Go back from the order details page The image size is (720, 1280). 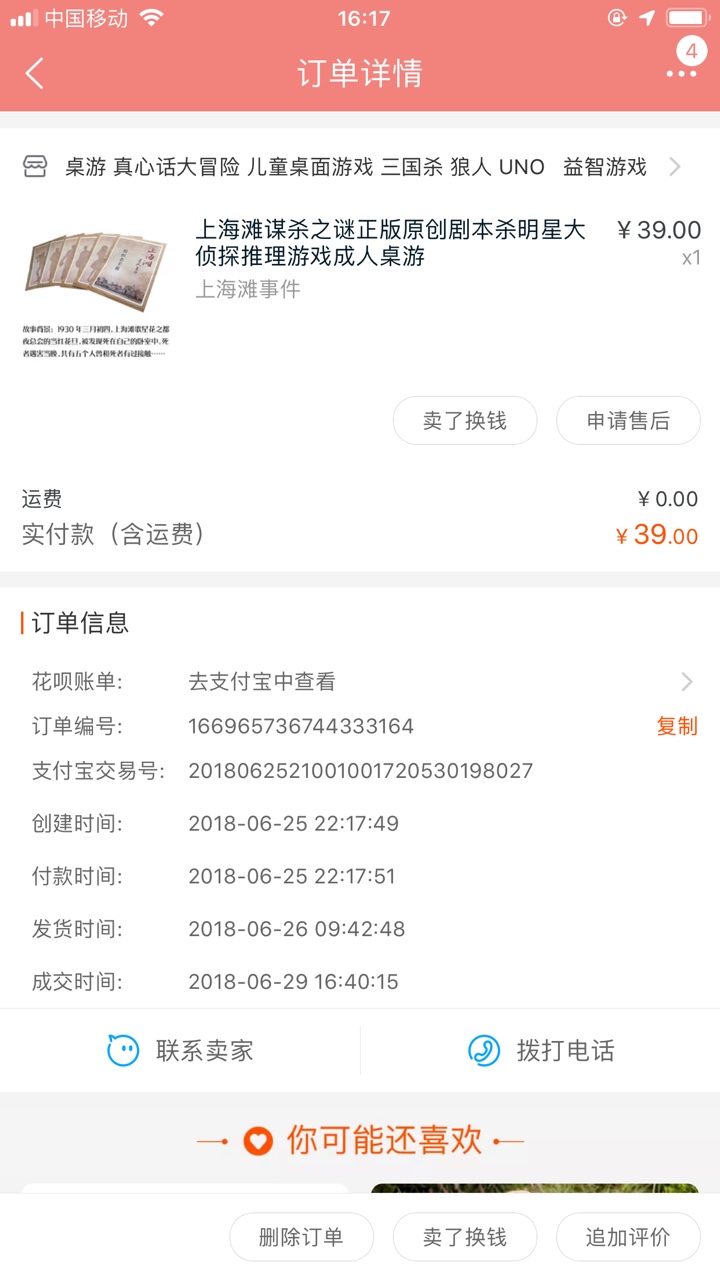(x=35, y=73)
